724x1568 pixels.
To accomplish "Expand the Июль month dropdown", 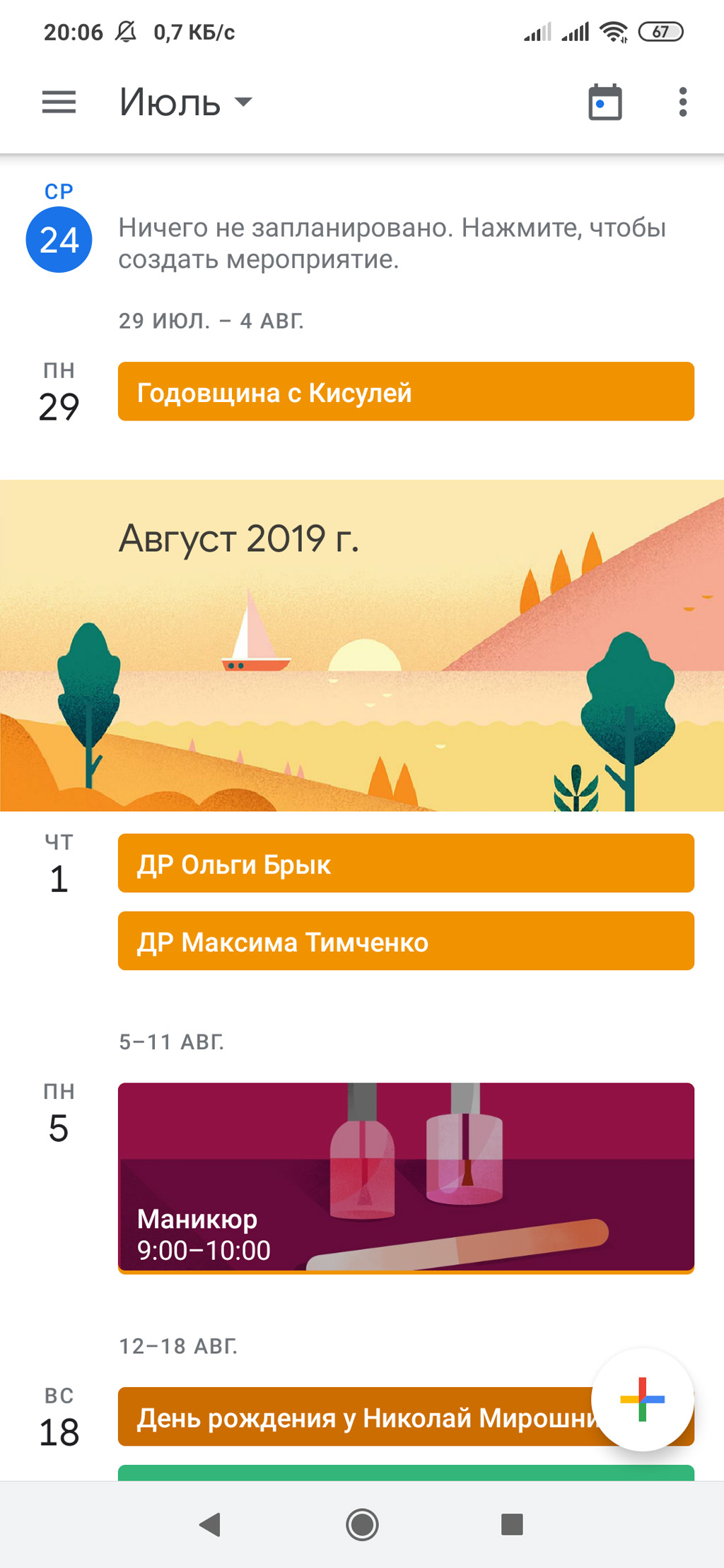I will pos(185,102).
